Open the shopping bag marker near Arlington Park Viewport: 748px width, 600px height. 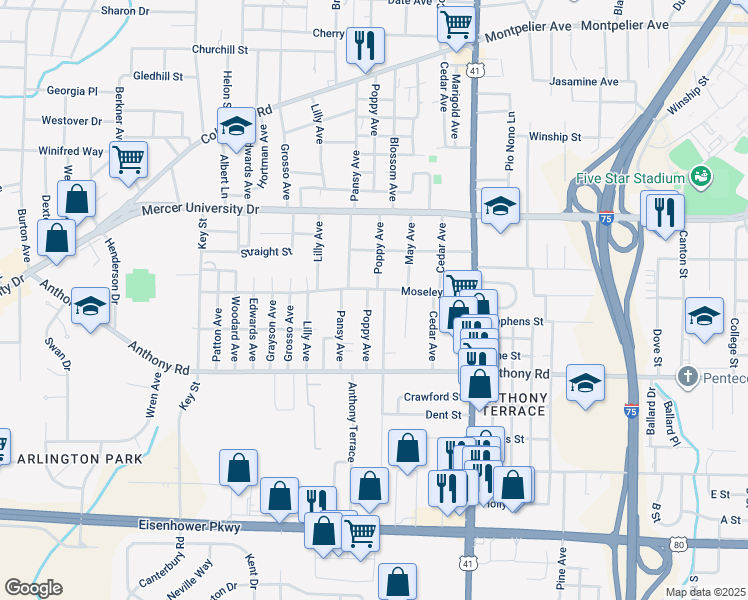239,468
